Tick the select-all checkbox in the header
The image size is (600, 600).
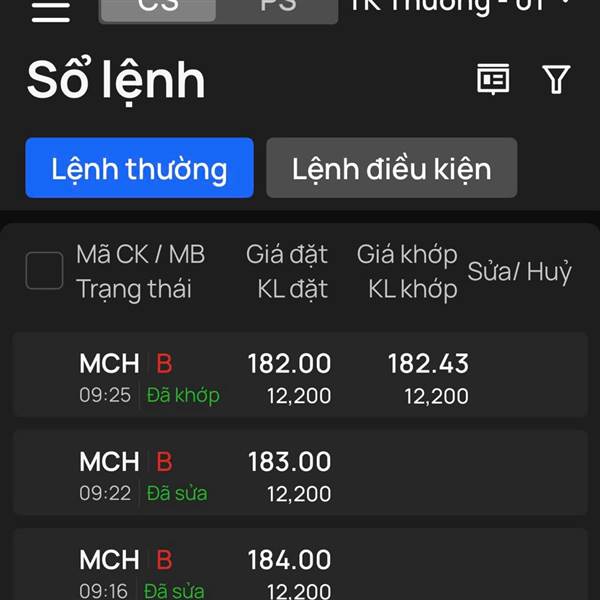click(x=44, y=270)
